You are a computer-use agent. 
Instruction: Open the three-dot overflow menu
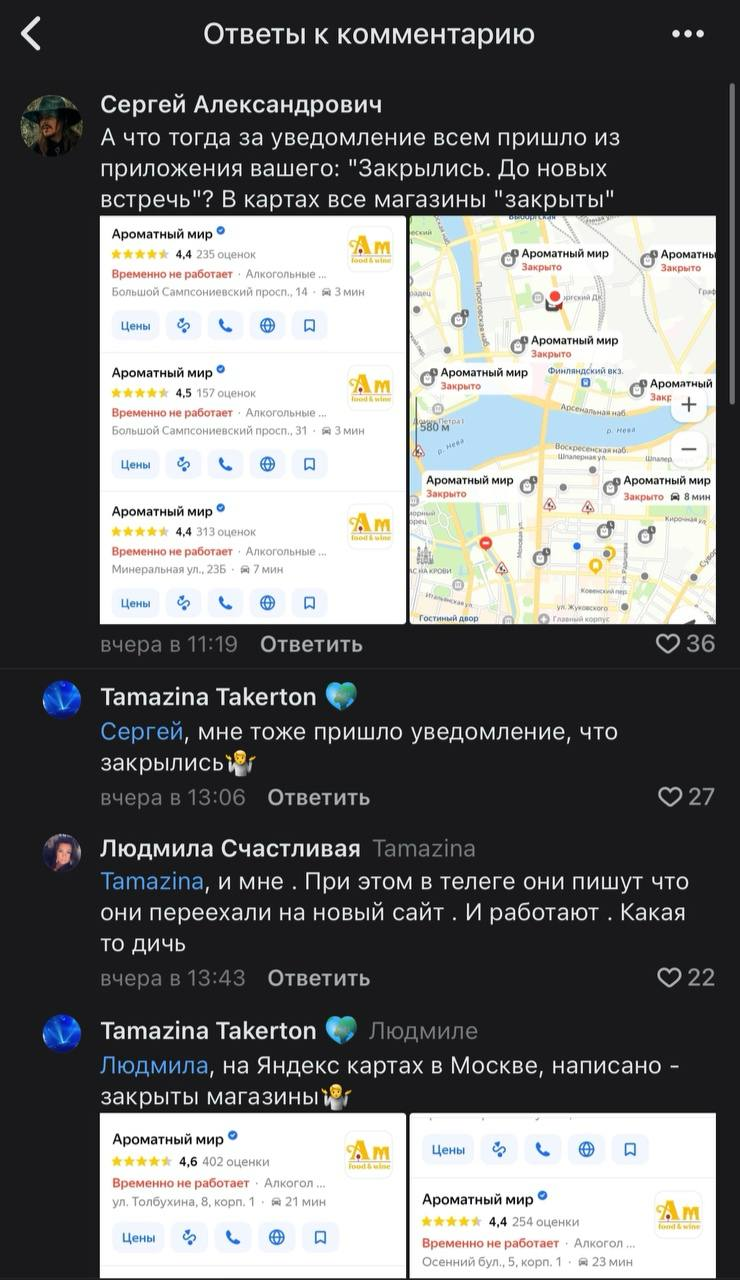click(688, 34)
